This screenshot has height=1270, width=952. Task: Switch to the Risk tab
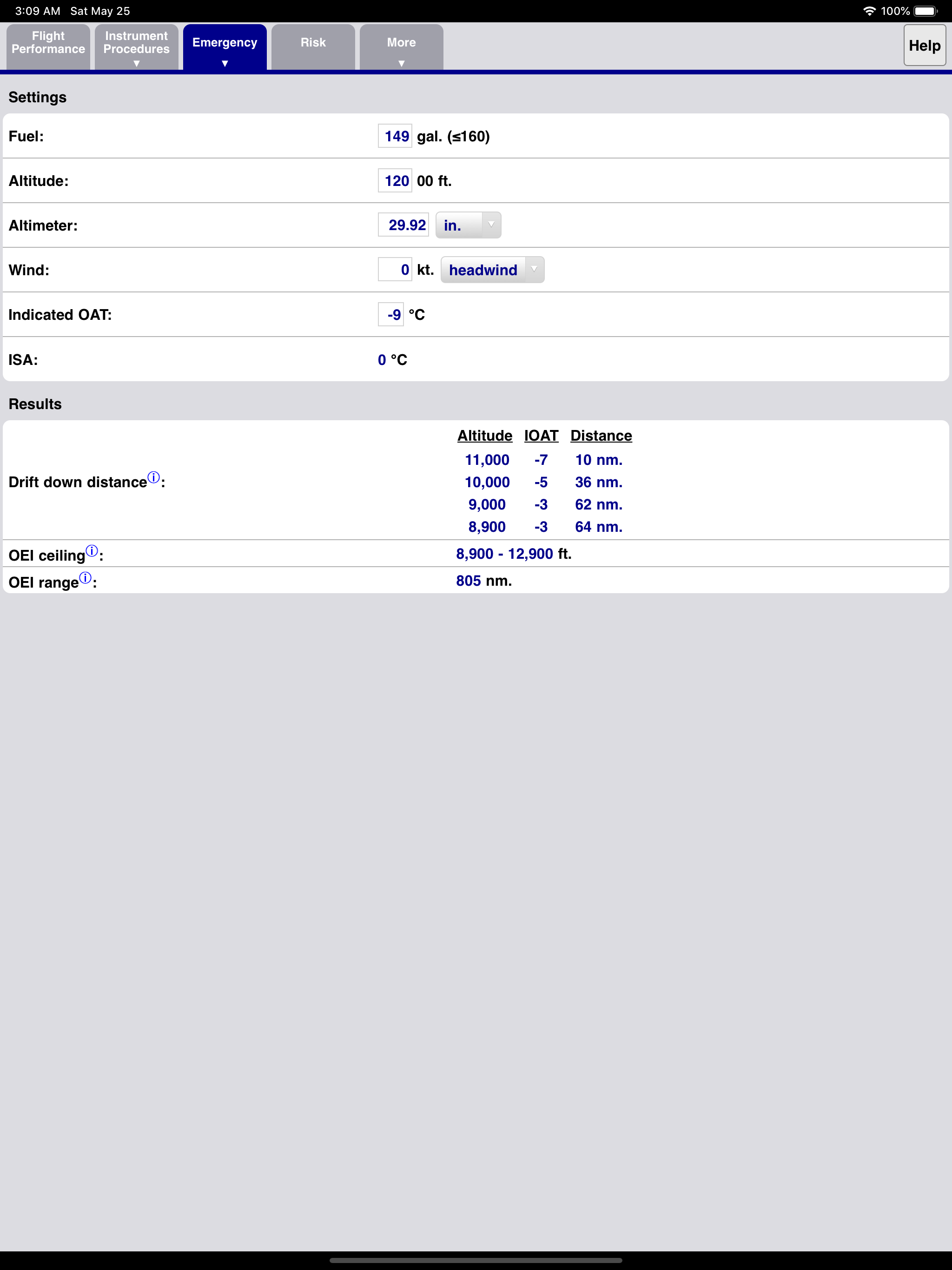tap(313, 43)
